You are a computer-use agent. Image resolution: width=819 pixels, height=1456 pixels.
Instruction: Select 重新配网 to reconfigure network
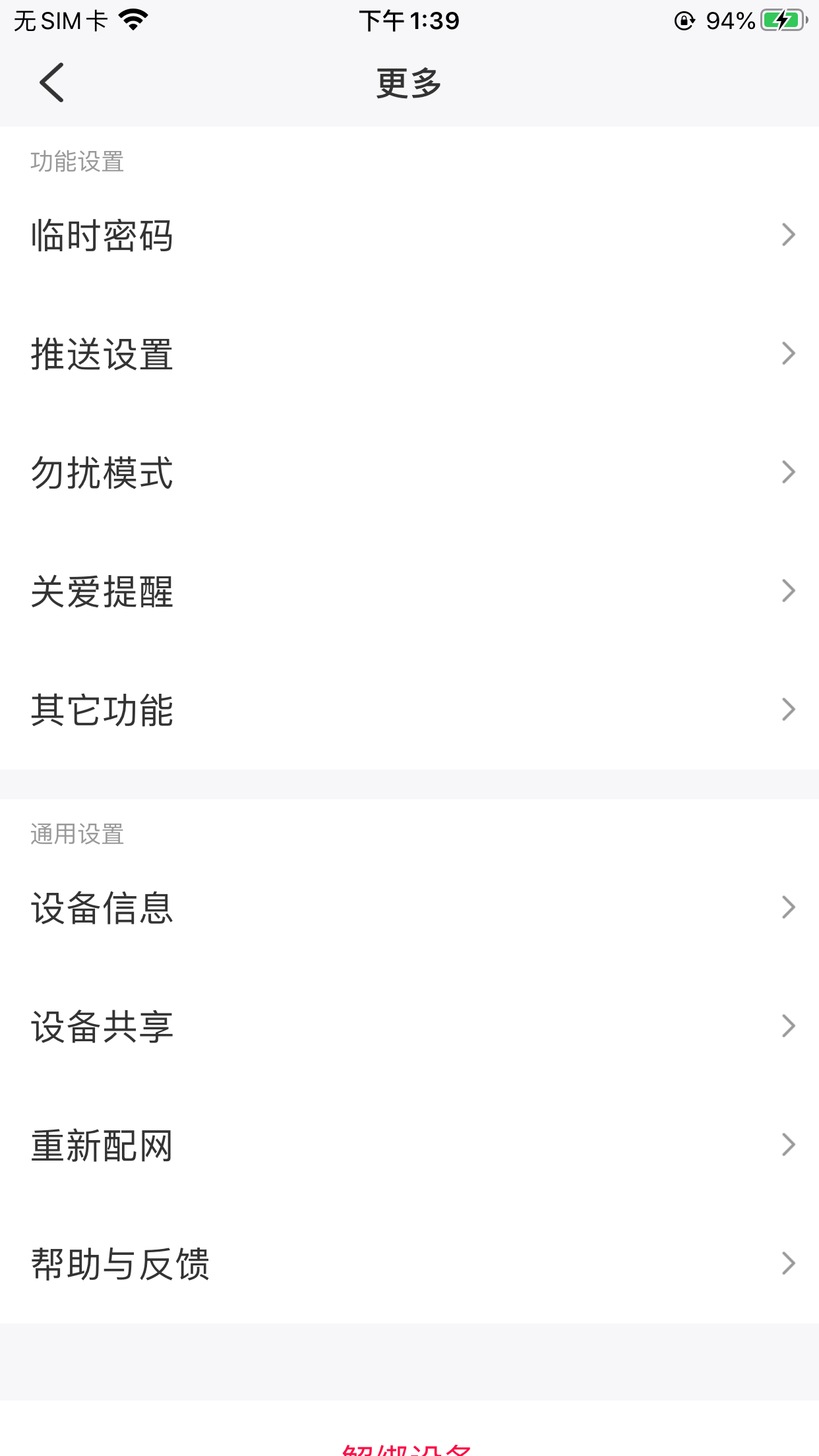click(409, 1145)
